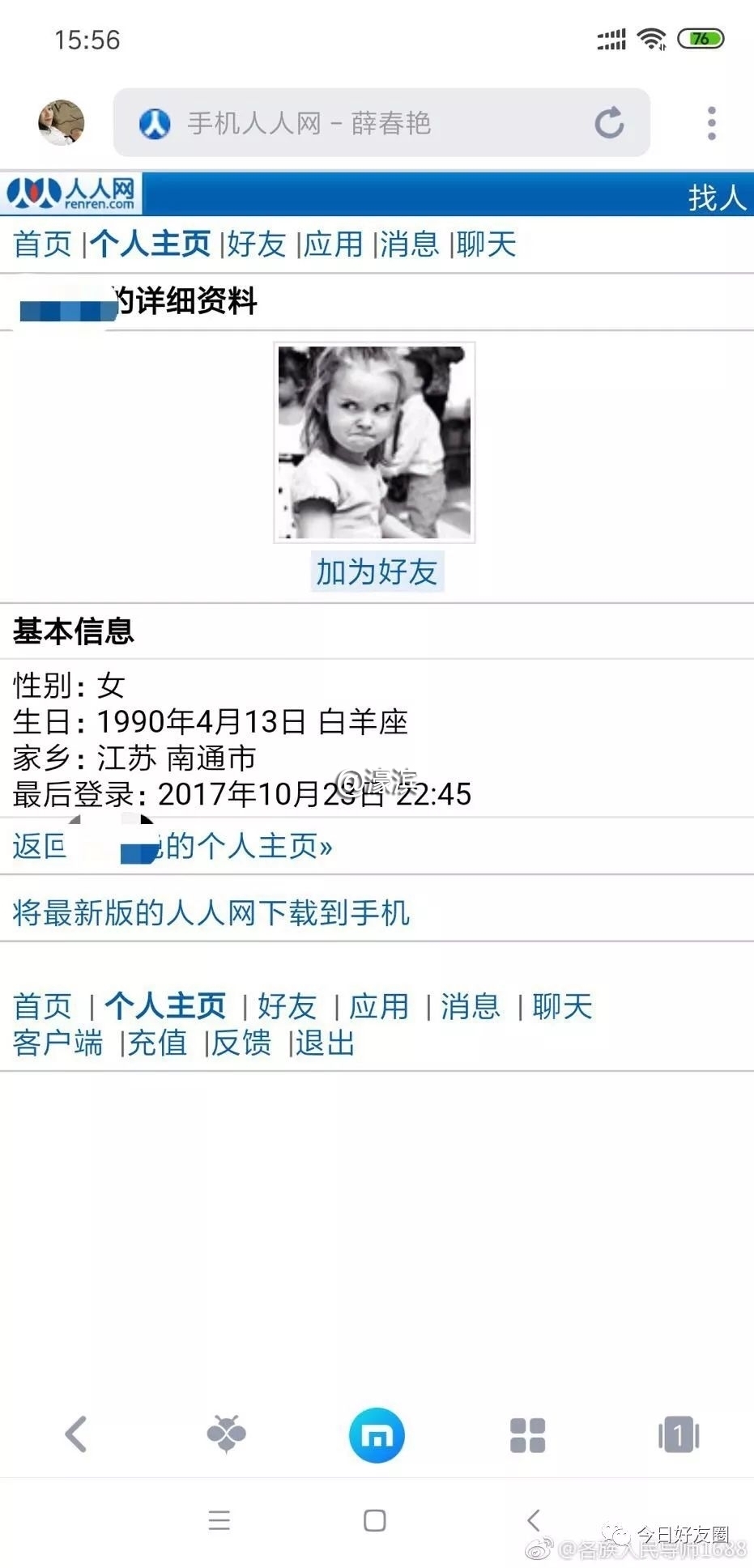Screen dimensions: 754x1568
Task: Open the 反馈 feedback link
Action: (x=241, y=1043)
